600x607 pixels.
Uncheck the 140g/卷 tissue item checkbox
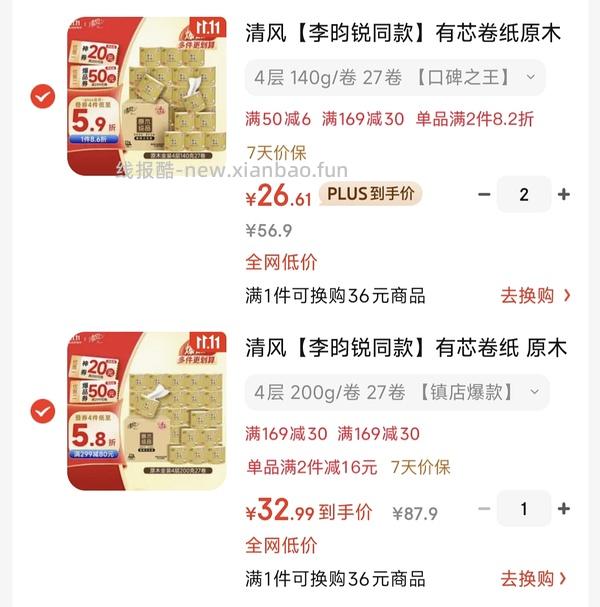42,96
